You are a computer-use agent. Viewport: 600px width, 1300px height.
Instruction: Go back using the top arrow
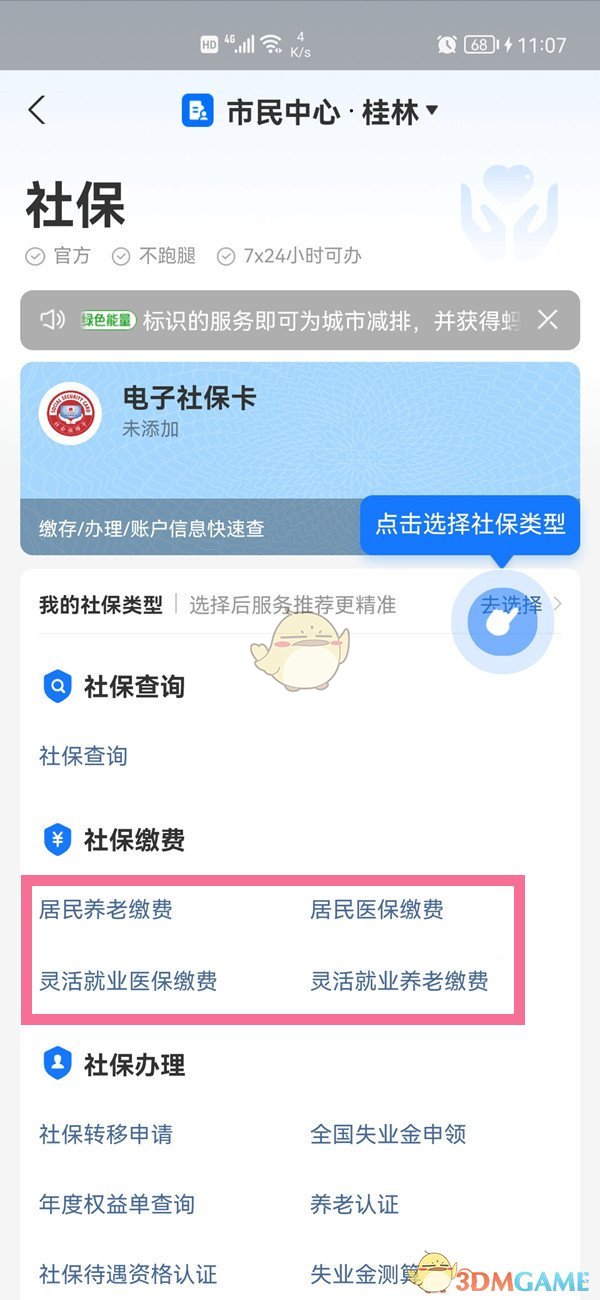click(37, 110)
